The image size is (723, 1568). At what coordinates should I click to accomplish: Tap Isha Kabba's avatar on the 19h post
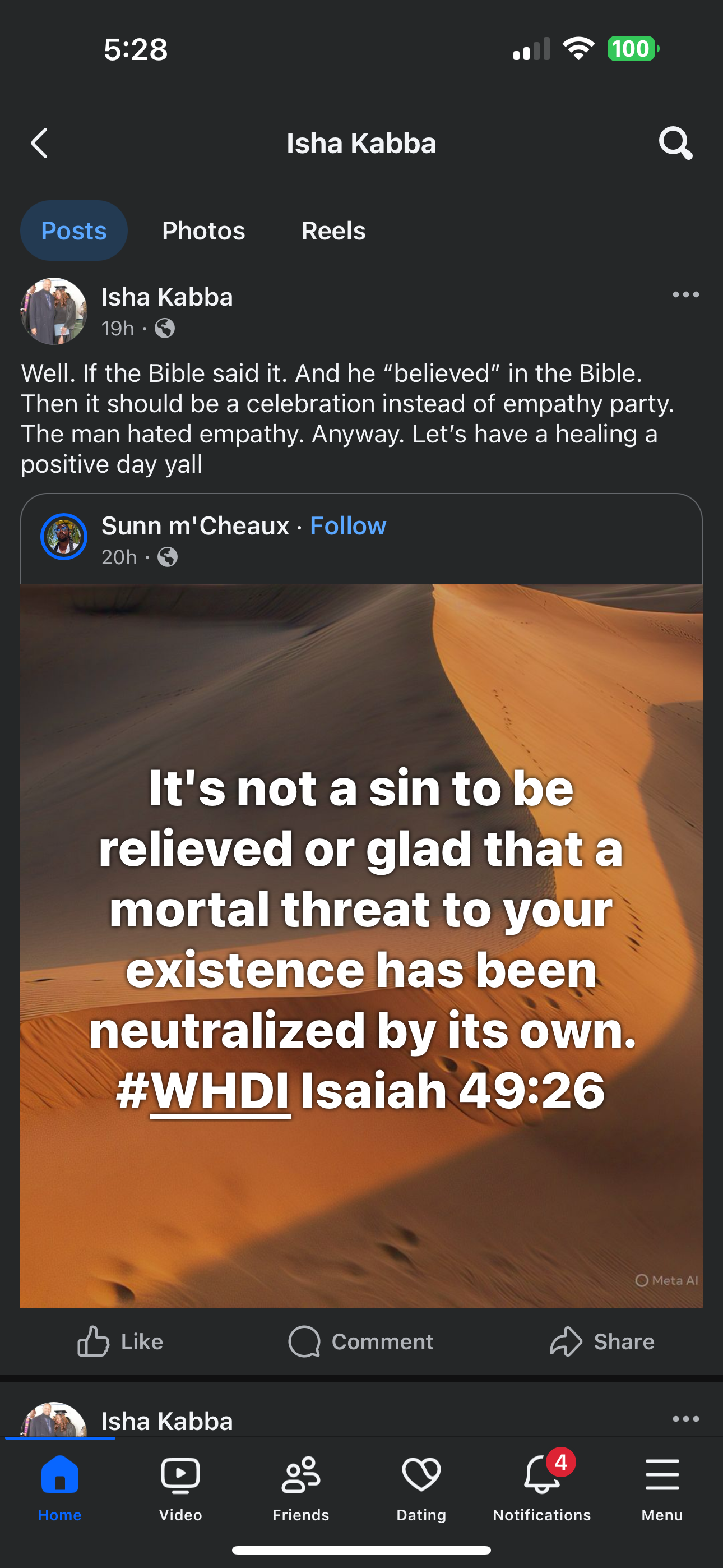[x=54, y=312]
